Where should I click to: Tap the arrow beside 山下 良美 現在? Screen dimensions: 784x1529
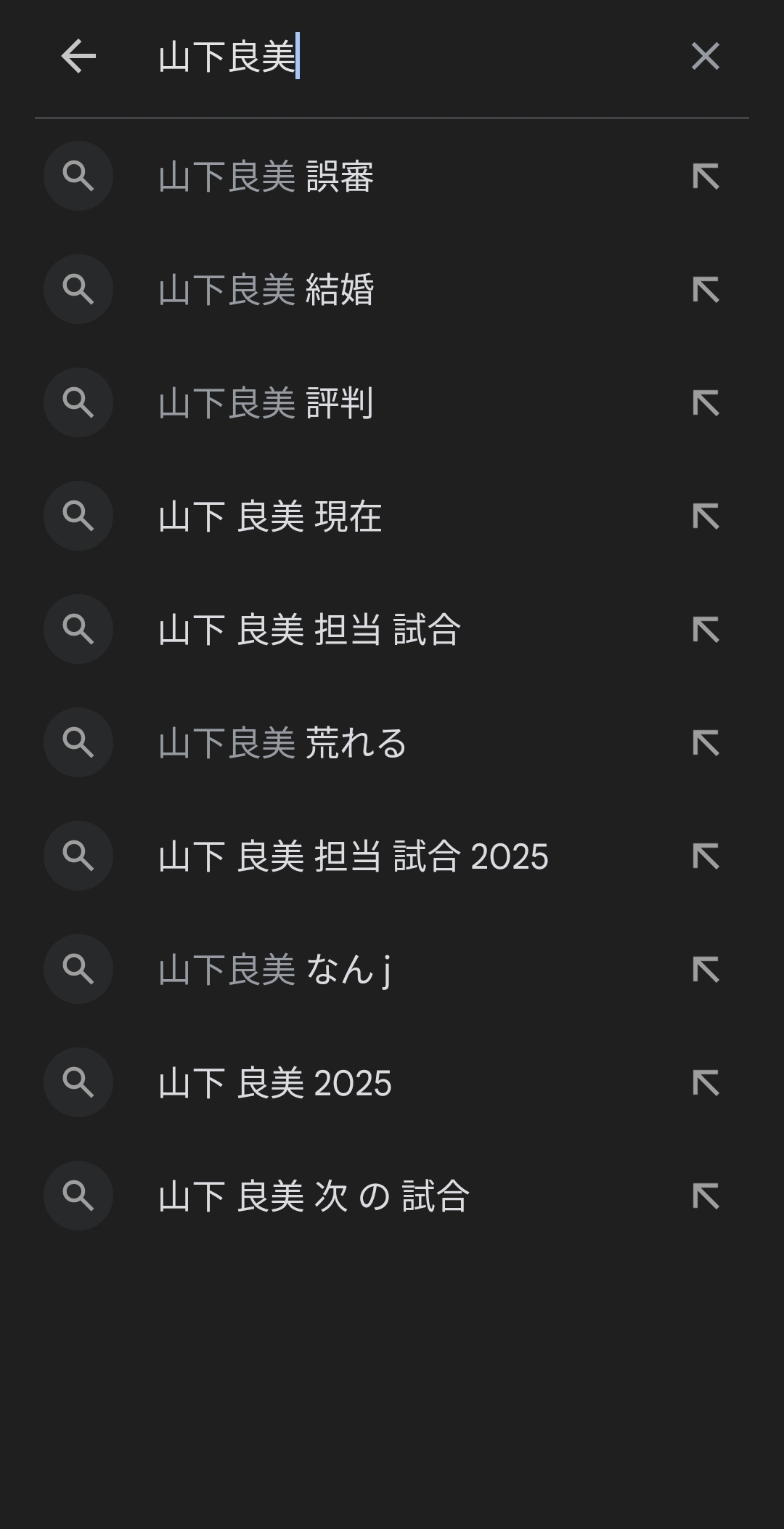pos(705,516)
